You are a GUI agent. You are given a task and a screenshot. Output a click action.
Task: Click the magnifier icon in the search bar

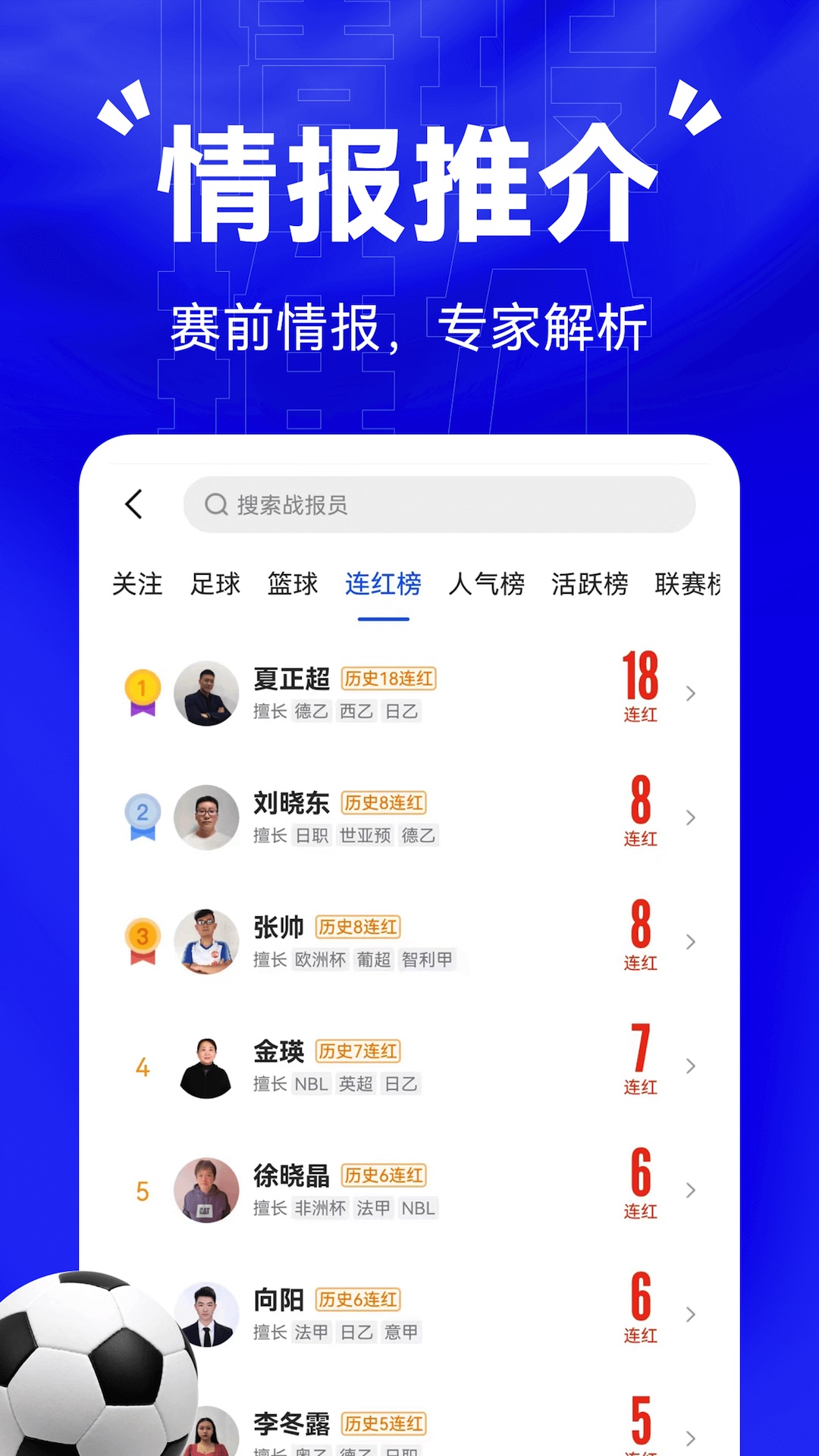pyautogui.click(x=216, y=504)
